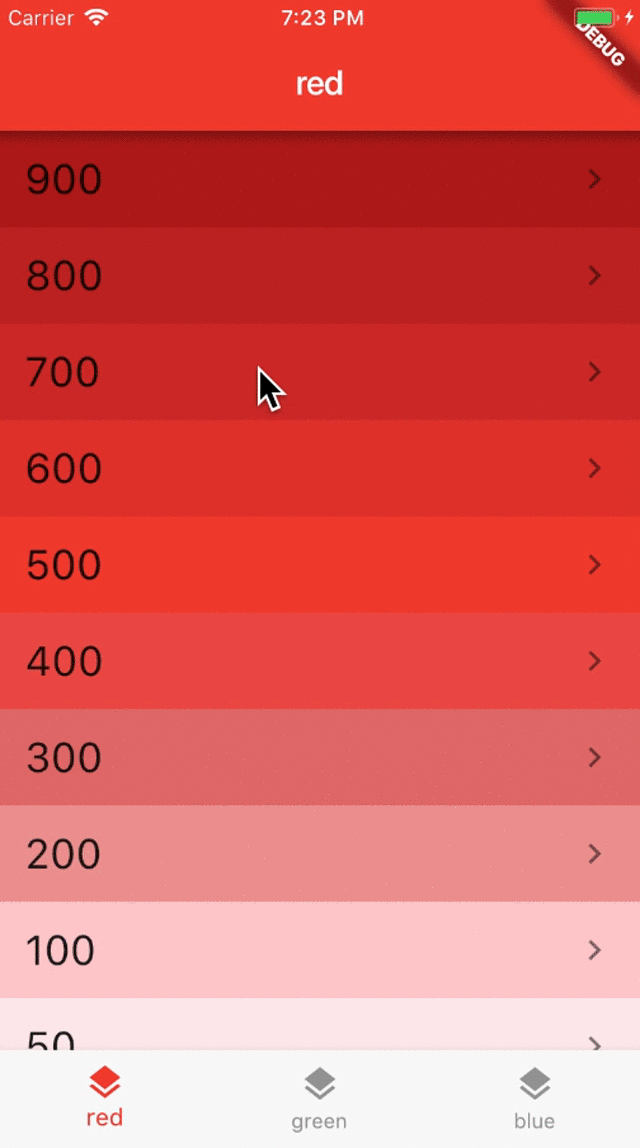Switch to the blue tab

coord(534,1098)
